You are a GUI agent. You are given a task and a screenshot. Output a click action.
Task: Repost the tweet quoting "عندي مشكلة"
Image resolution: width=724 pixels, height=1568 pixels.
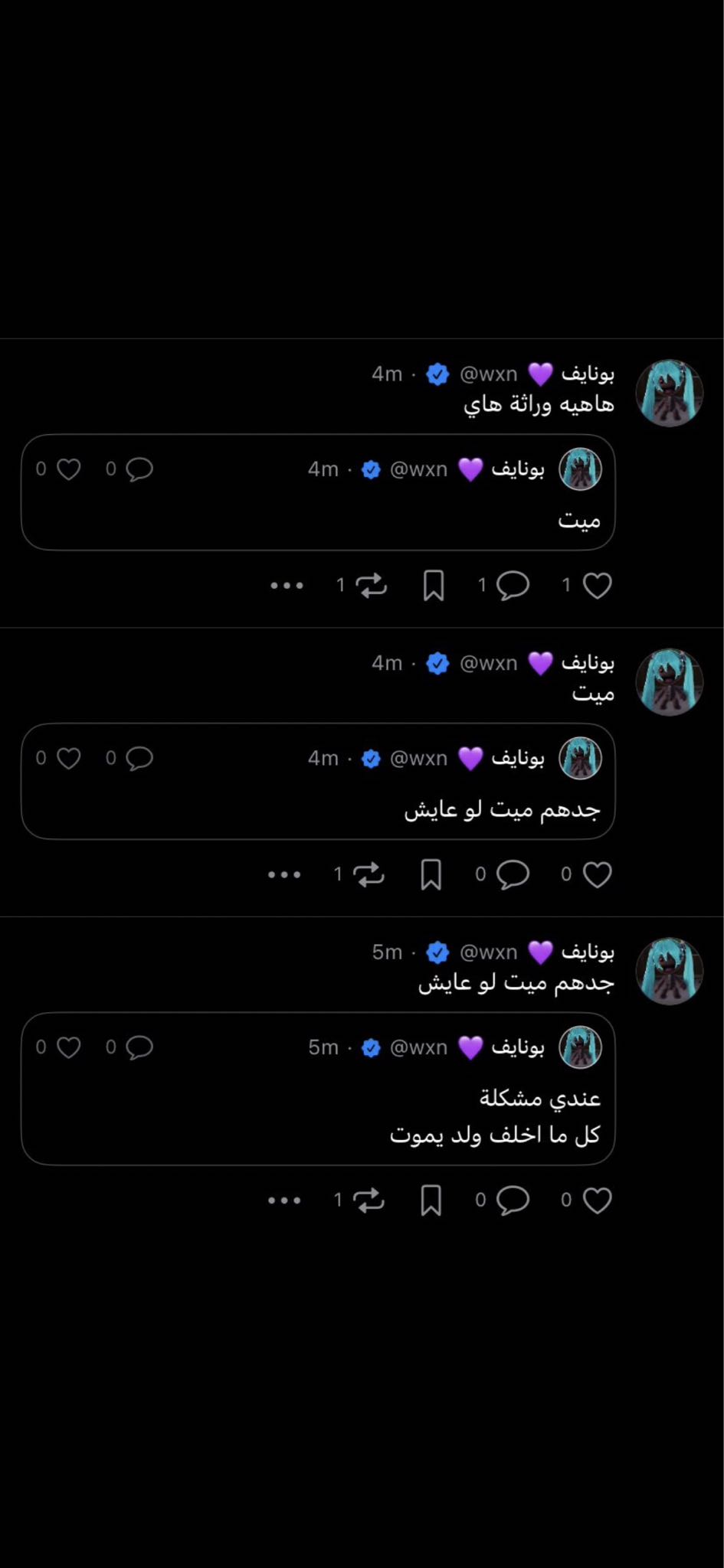click(369, 1200)
